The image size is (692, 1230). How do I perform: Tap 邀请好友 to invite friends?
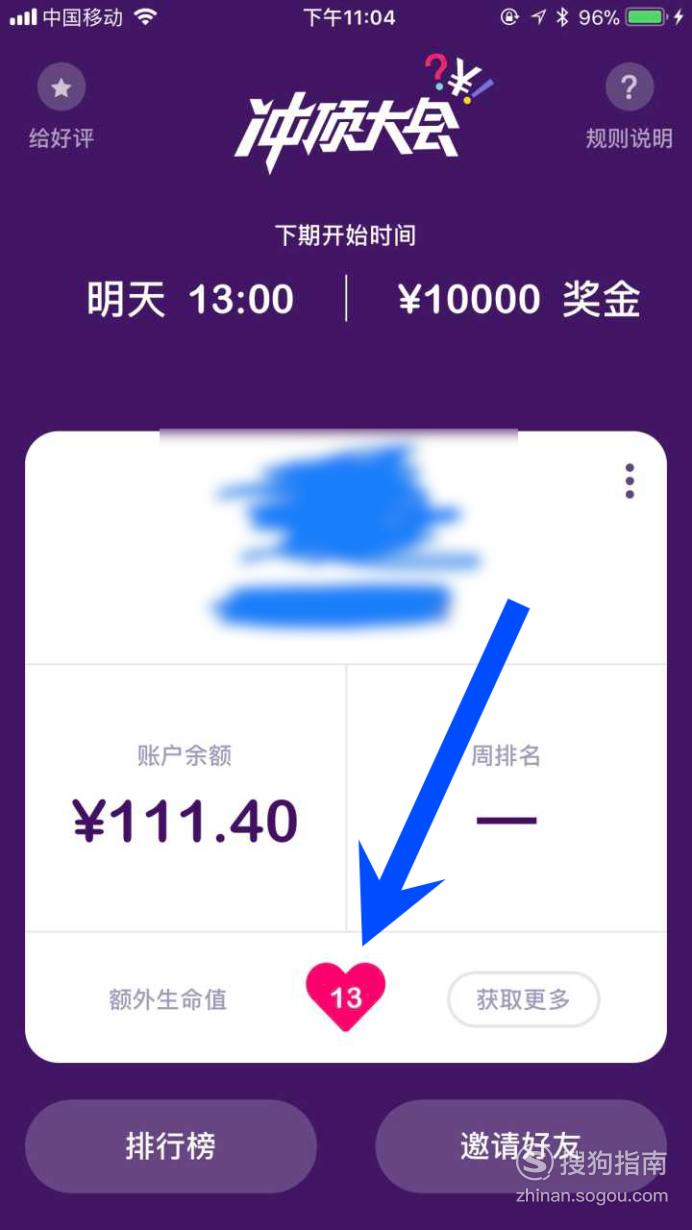521,1146
